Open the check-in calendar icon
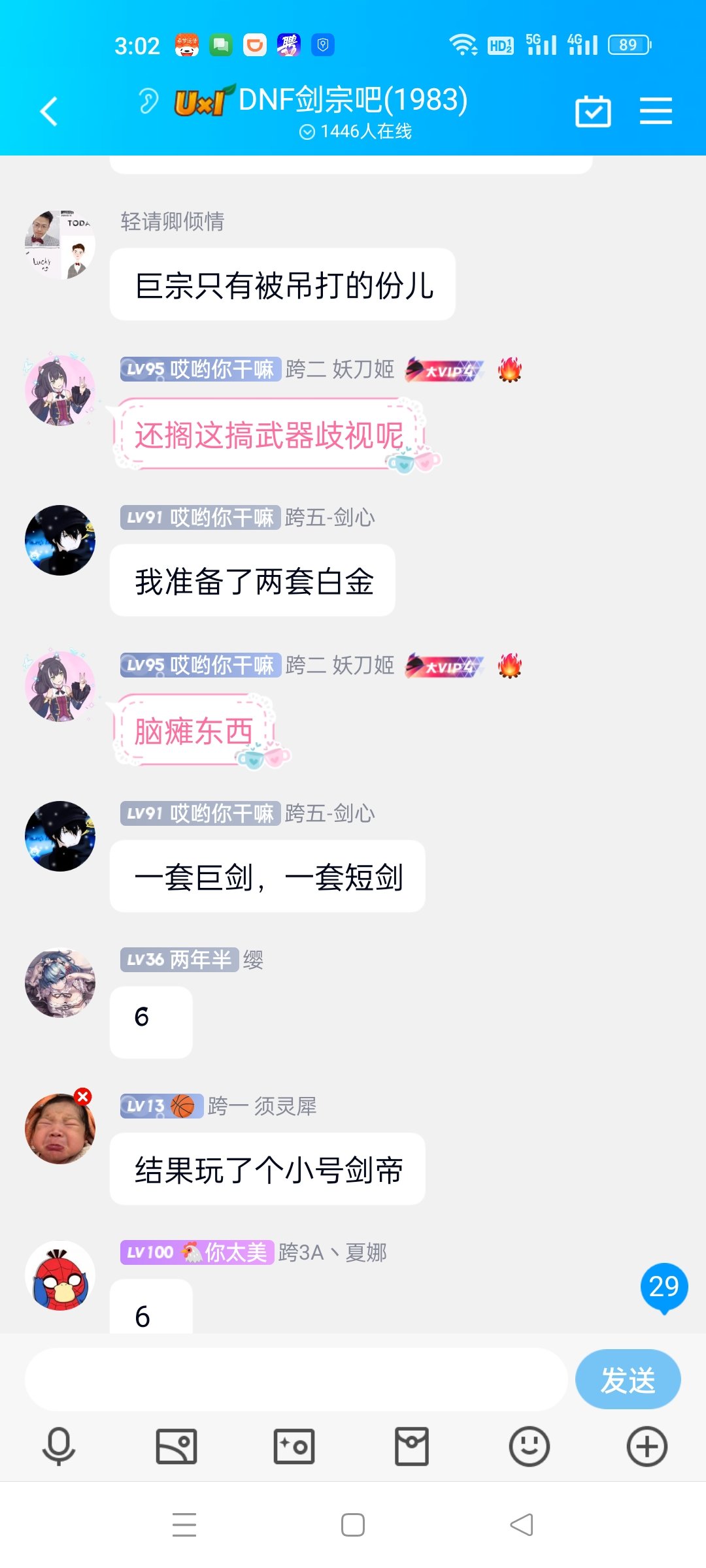The image size is (706, 1568). pos(593,111)
